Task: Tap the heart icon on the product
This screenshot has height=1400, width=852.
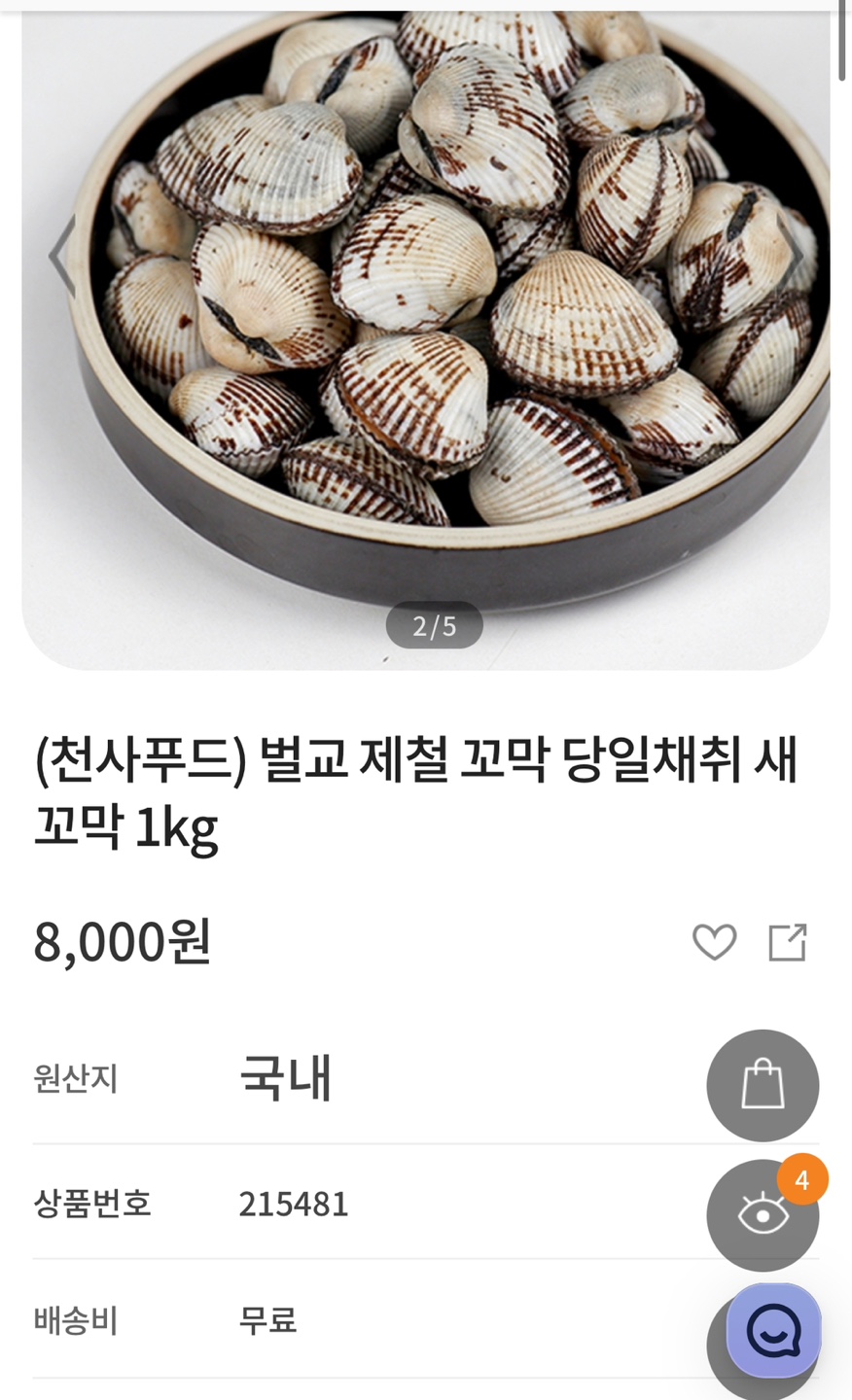Action: click(x=717, y=941)
